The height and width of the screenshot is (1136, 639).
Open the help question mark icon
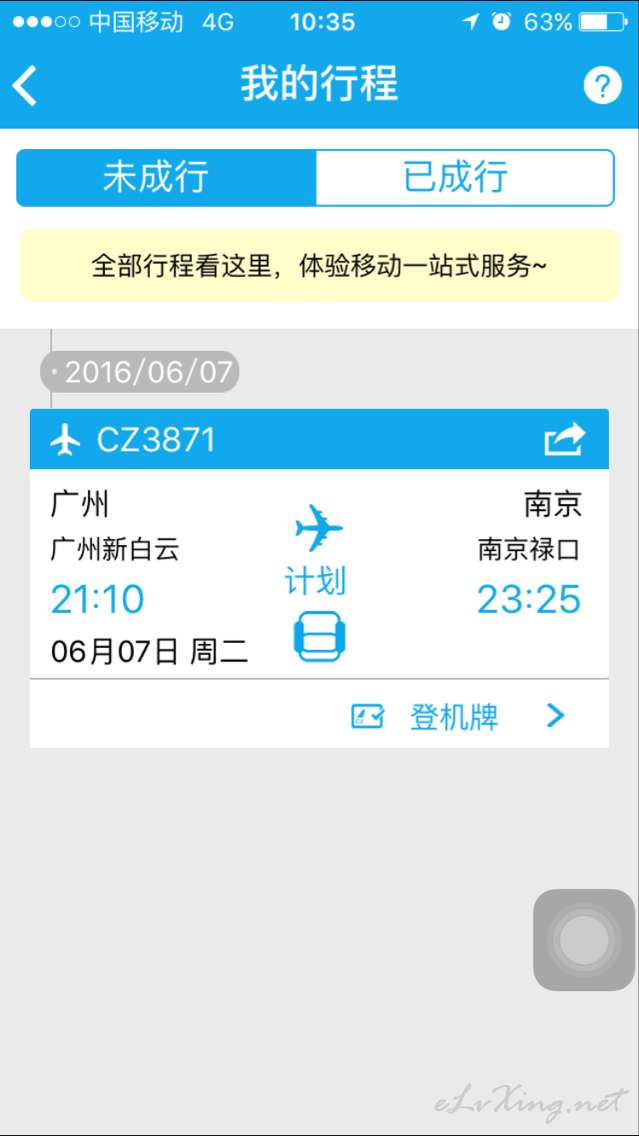tap(602, 85)
